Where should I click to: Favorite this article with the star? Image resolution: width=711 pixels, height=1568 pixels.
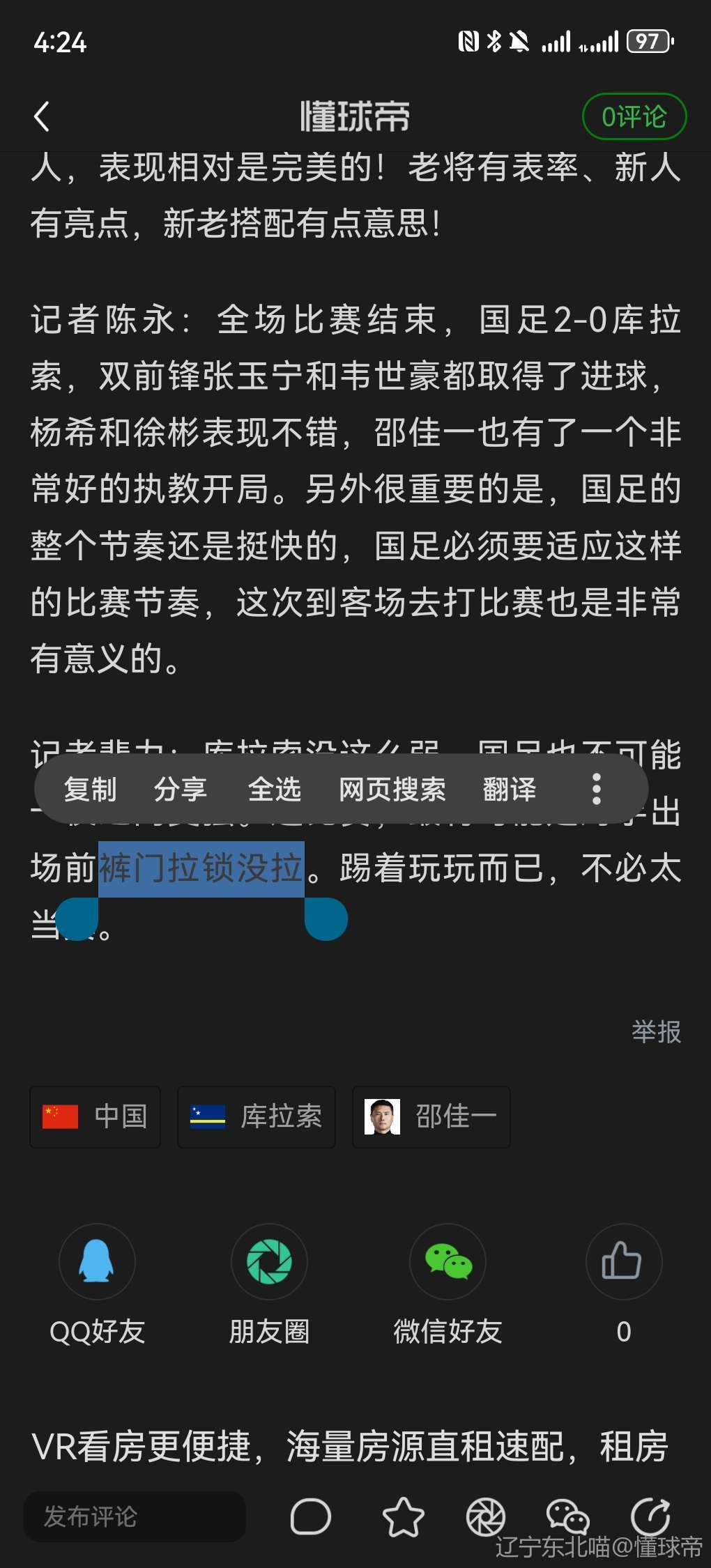[403, 1516]
